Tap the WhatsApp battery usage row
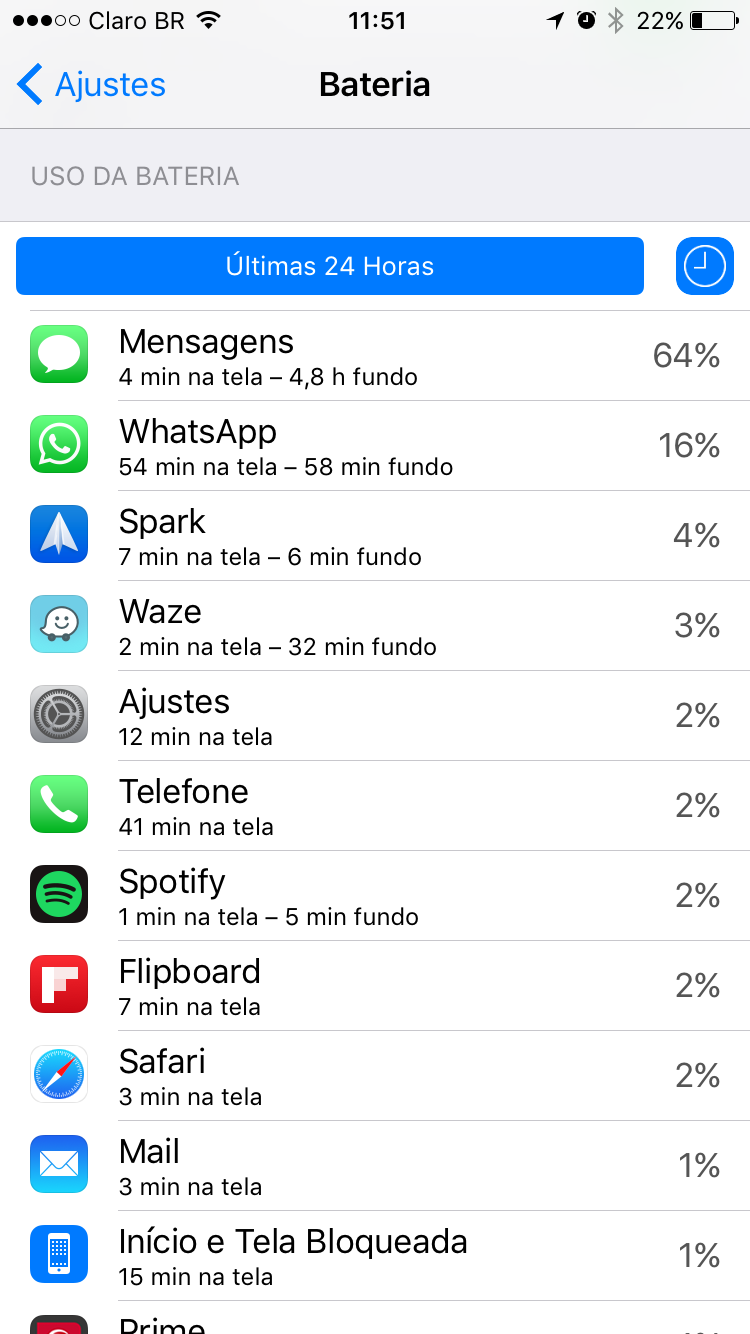This screenshot has height=1334, width=750. point(375,446)
